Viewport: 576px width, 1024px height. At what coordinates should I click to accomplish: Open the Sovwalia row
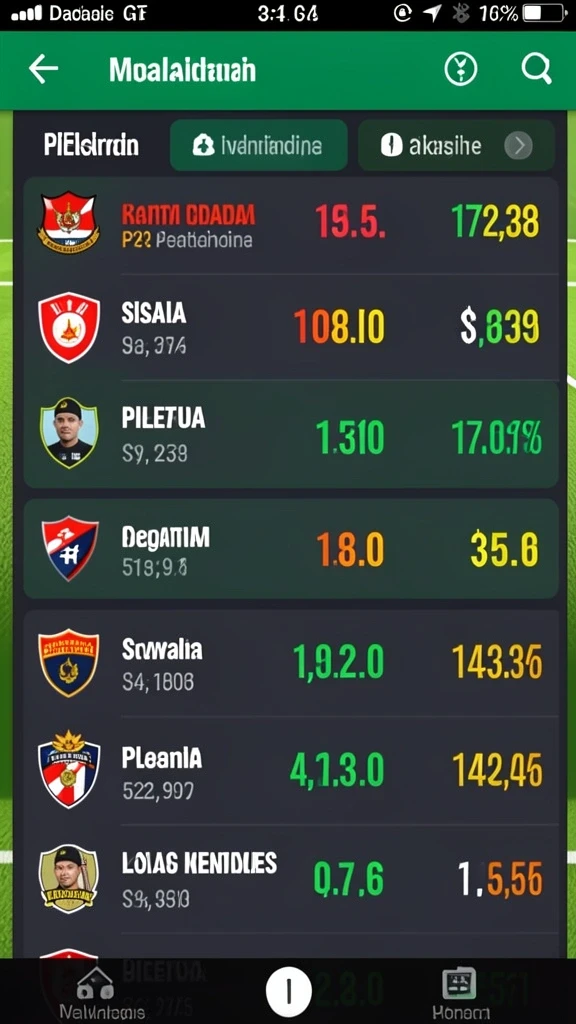click(x=291, y=664)
